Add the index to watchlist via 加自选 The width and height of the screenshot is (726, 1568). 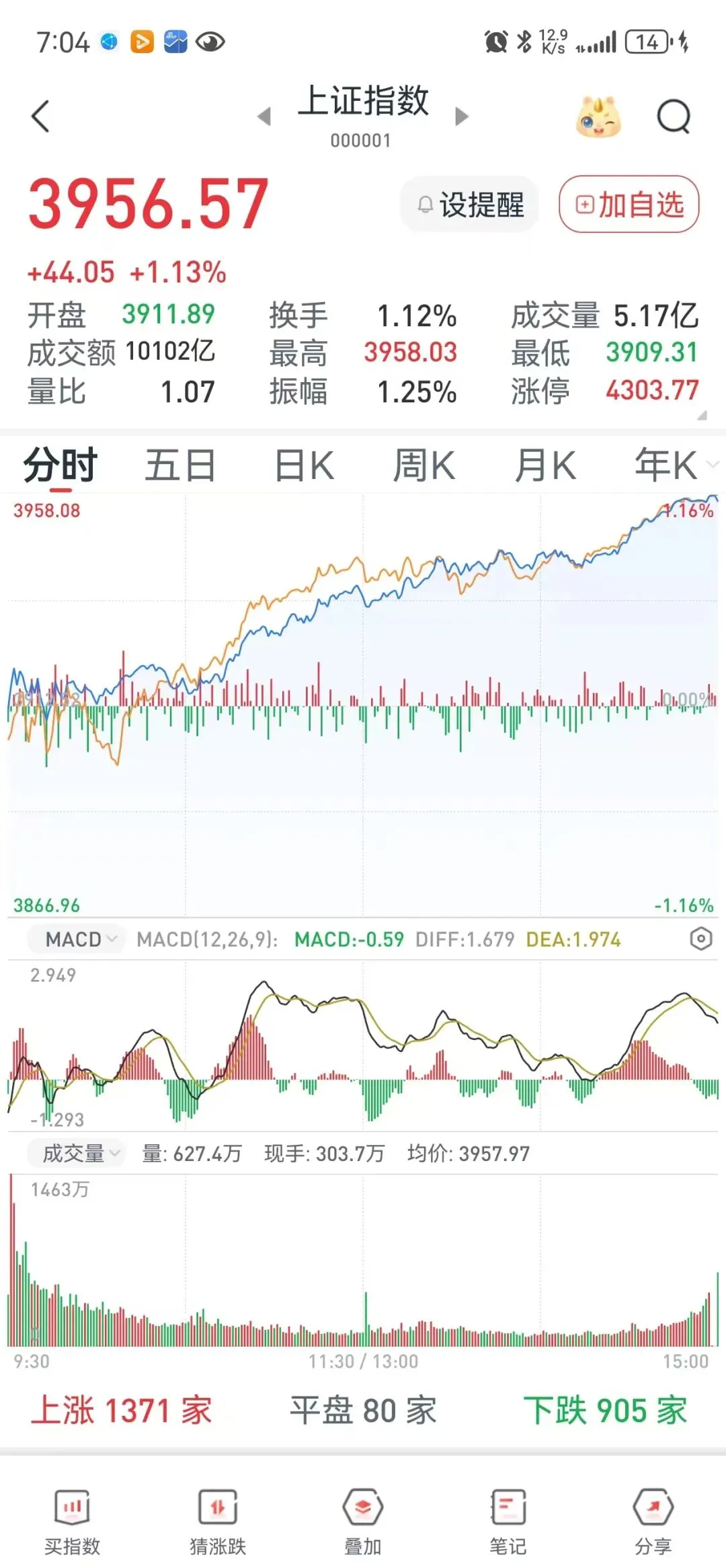pyautogui.click(x=629, y=204)
